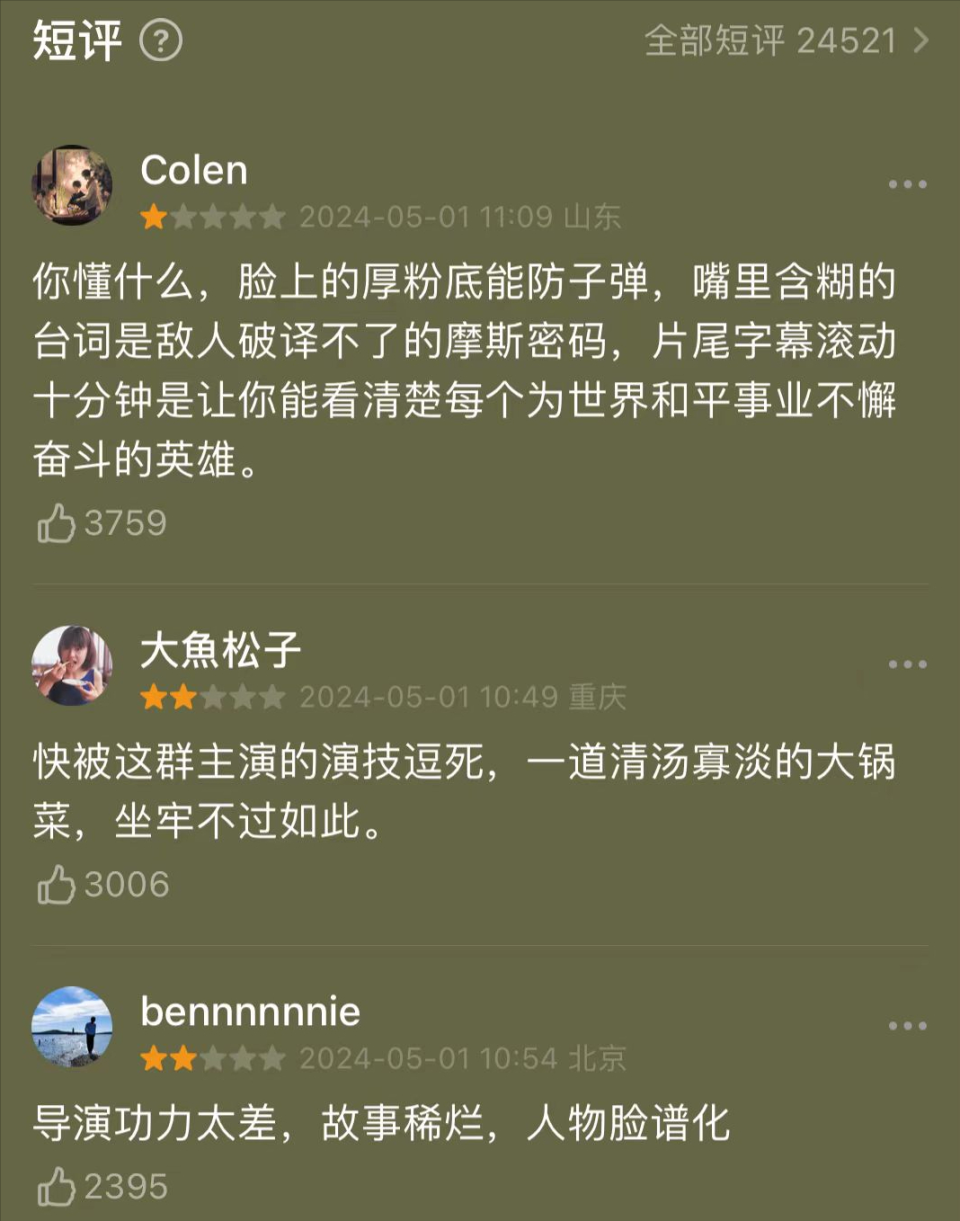
Task: Open more options for bennnnnnnie's review
Action: tap(908, 1024)
